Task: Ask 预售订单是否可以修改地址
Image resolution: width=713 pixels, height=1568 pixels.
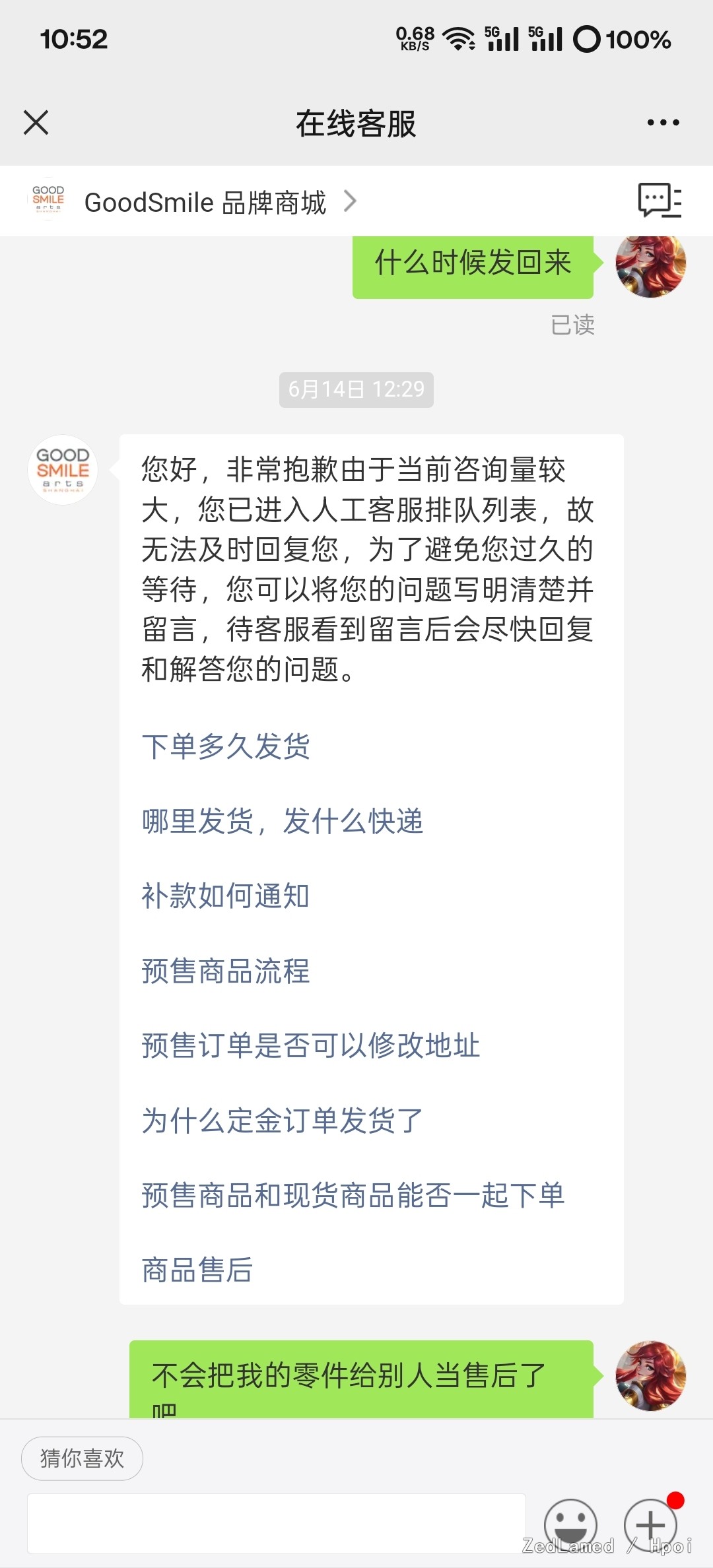Action: [310, 1045]
